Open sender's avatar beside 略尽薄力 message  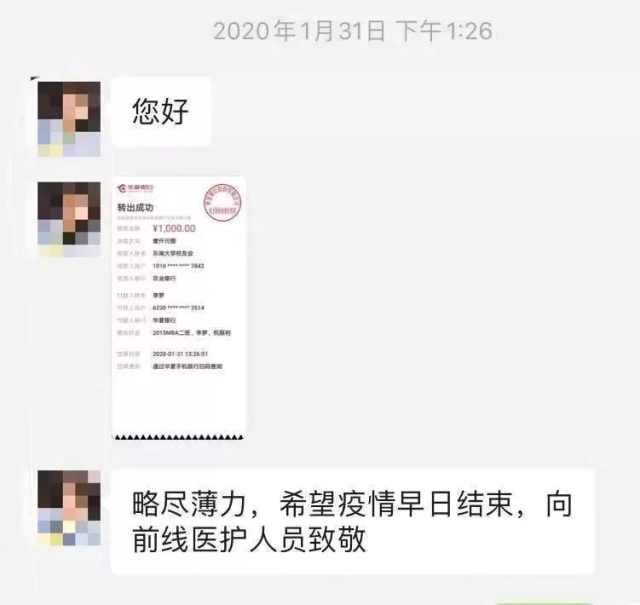click(x=69, y=508)
